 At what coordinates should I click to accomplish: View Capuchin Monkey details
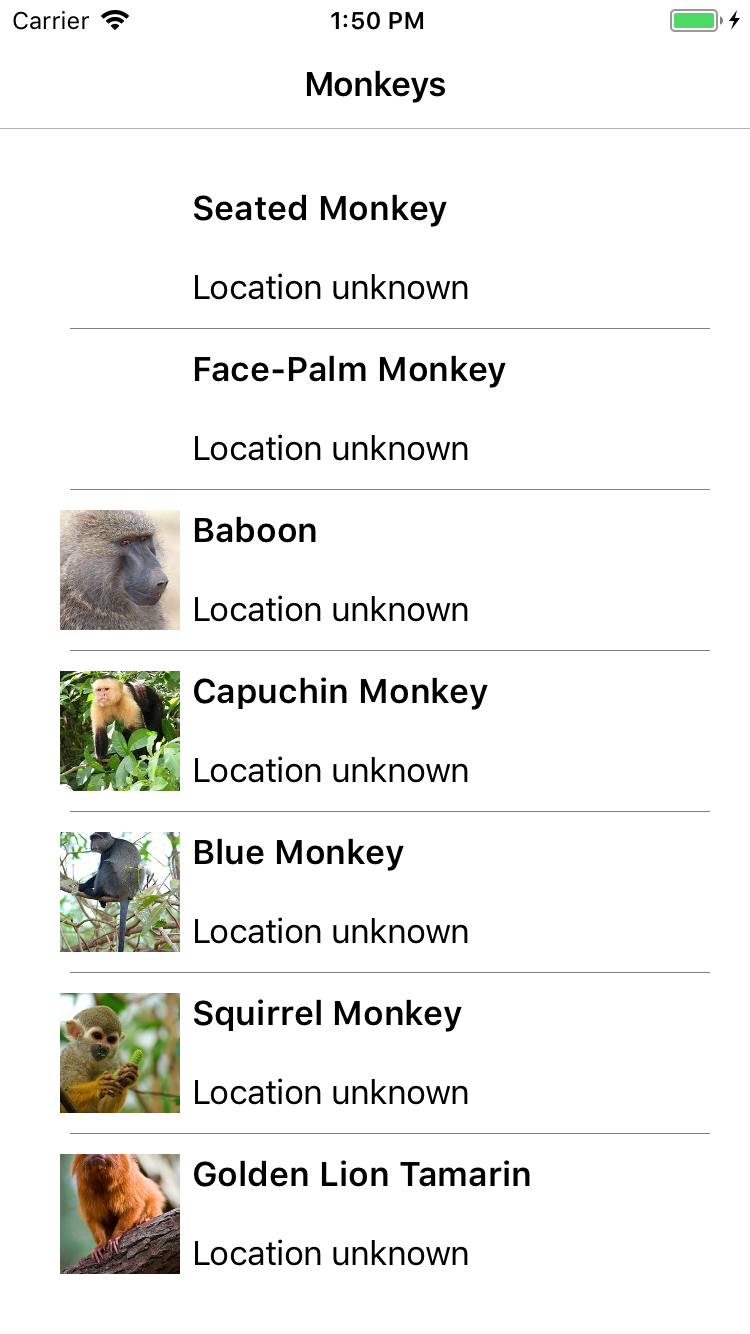(x=375, y=731)
